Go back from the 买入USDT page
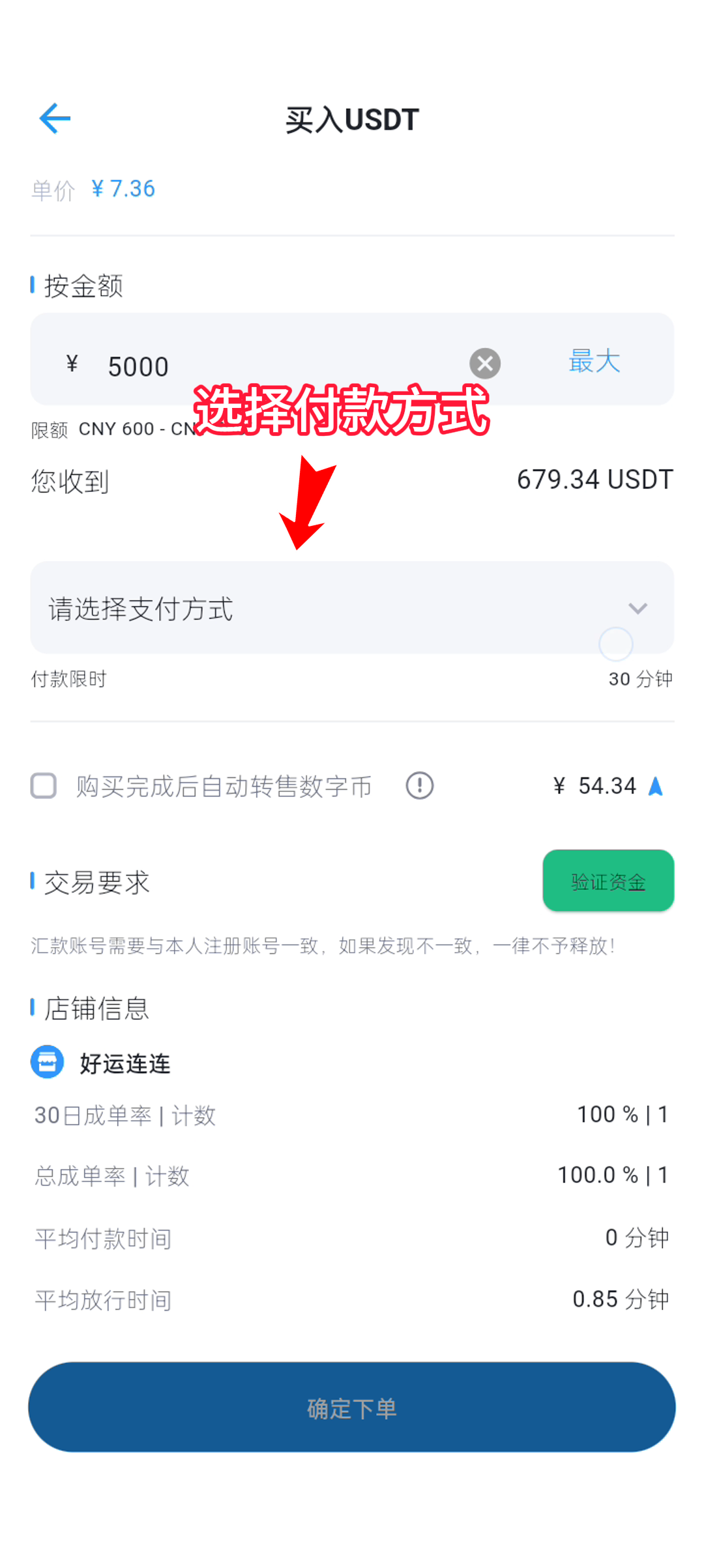The height and width of the screenshot is (1568, 704). [x=55, y=119]
